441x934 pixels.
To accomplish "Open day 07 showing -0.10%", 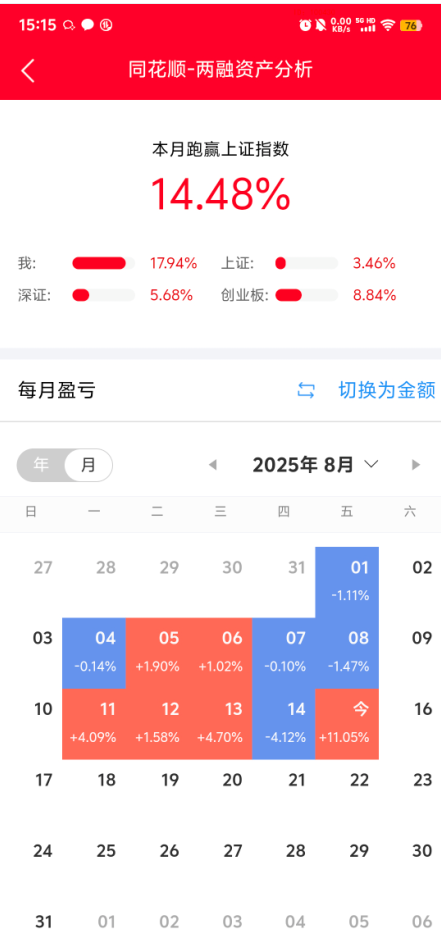I will pyautogui.click(x=284, y=653).
